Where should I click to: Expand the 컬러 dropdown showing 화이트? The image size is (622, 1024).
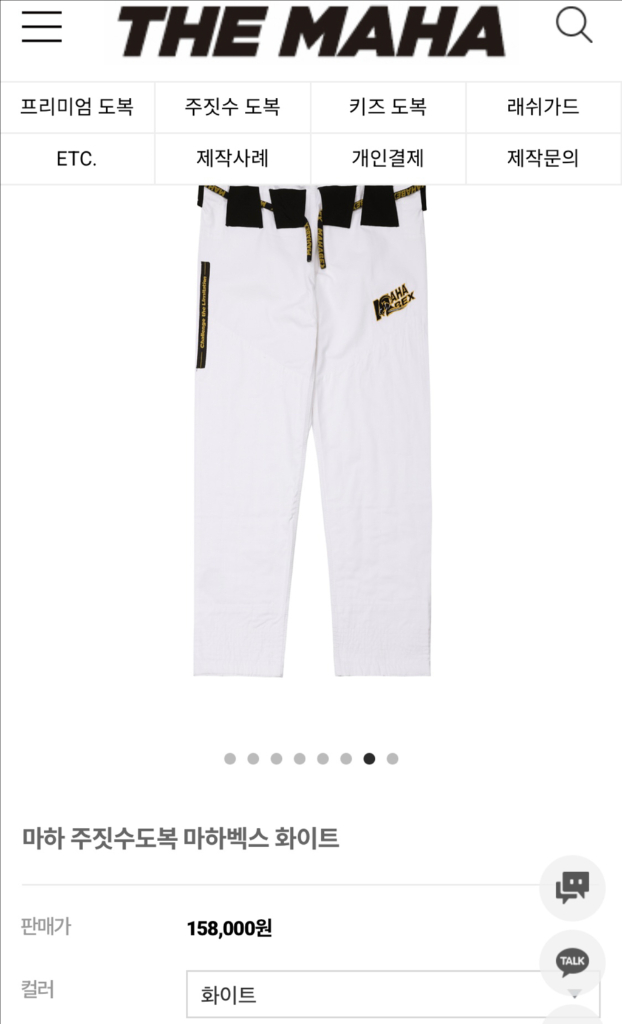click(x=392, y=994)
